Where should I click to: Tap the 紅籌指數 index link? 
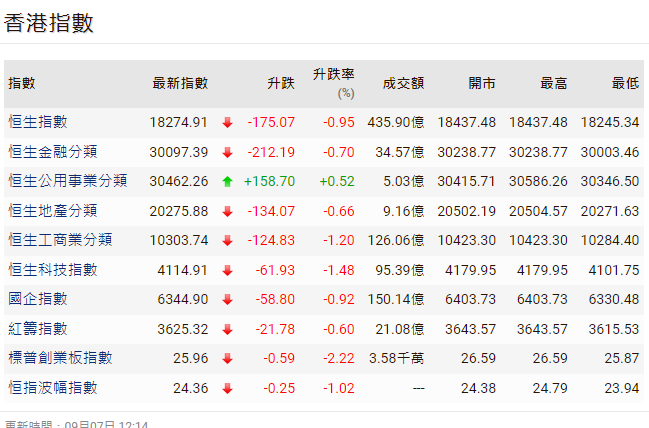[x=38, y=328]
